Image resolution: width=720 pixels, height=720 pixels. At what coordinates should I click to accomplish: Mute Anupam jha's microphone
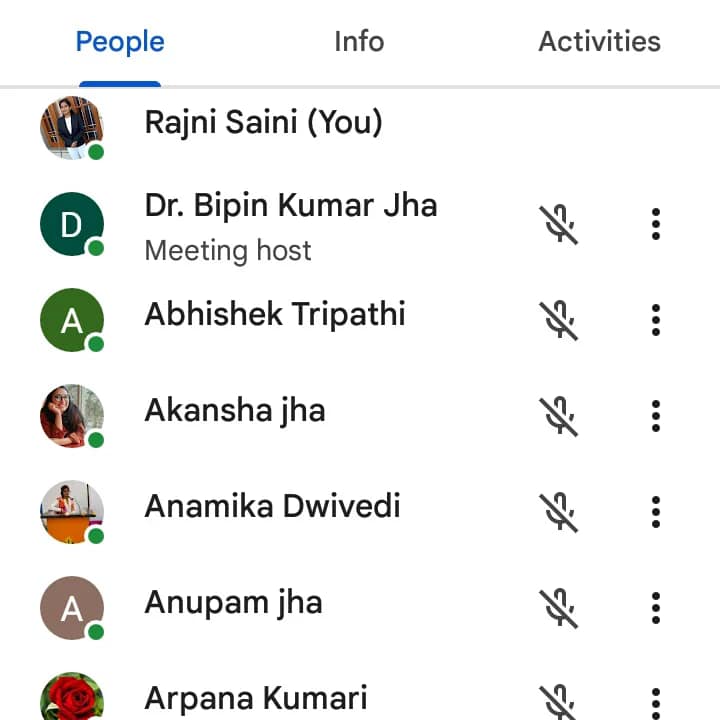click(x=560, y=607)
